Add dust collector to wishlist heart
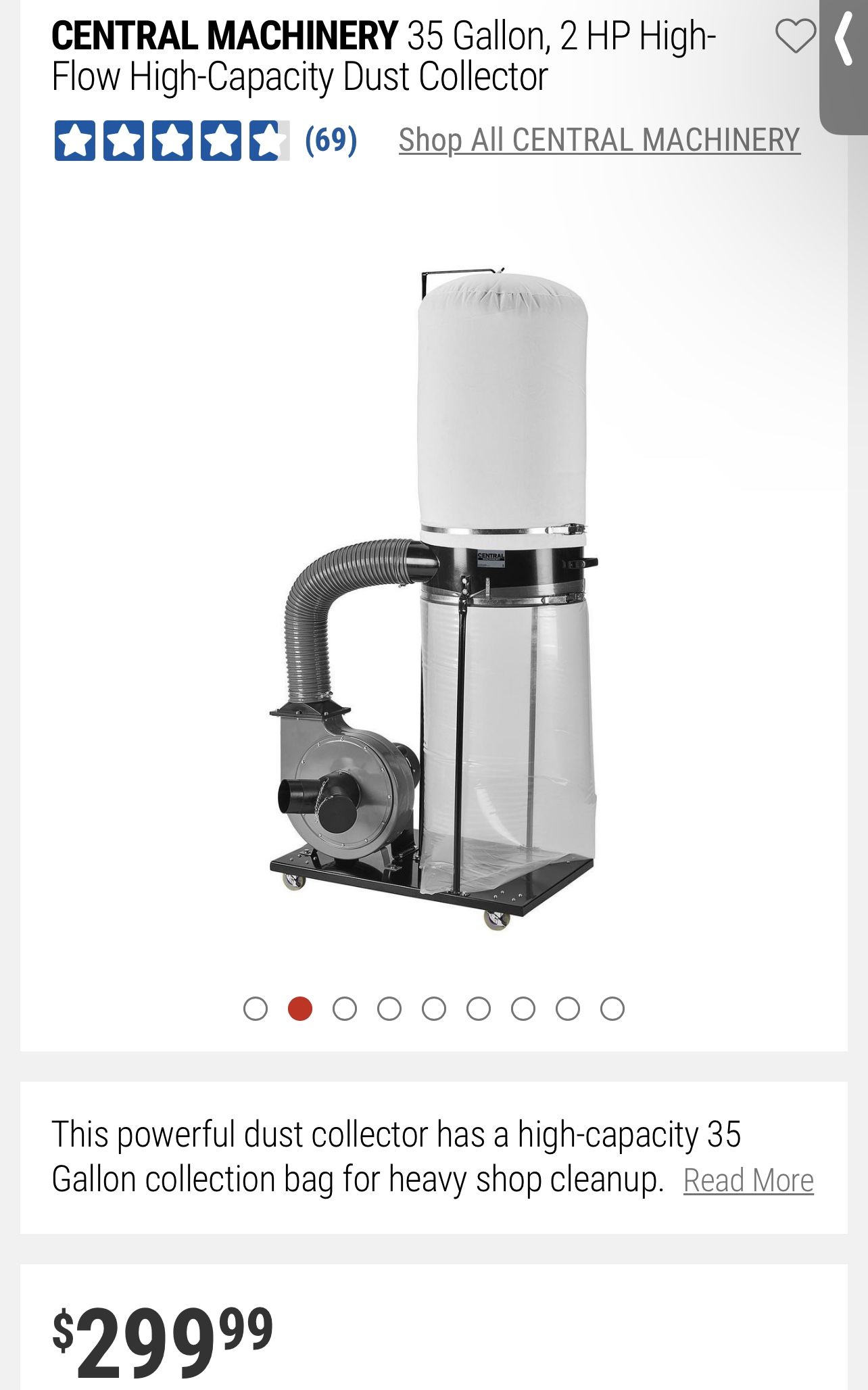The image size is (868, 1390). (795, 36)
